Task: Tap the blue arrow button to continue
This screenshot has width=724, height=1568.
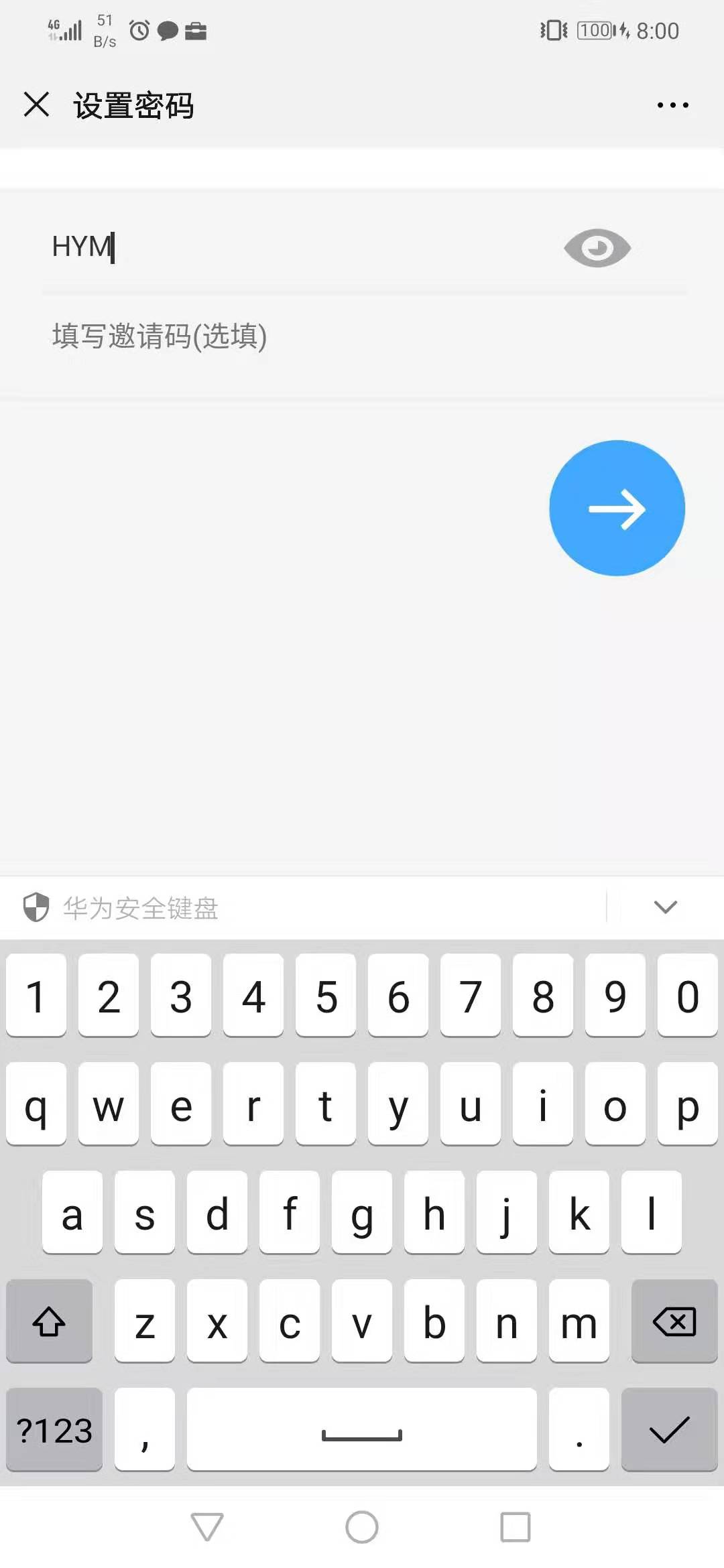Action: tap(617, 508)
